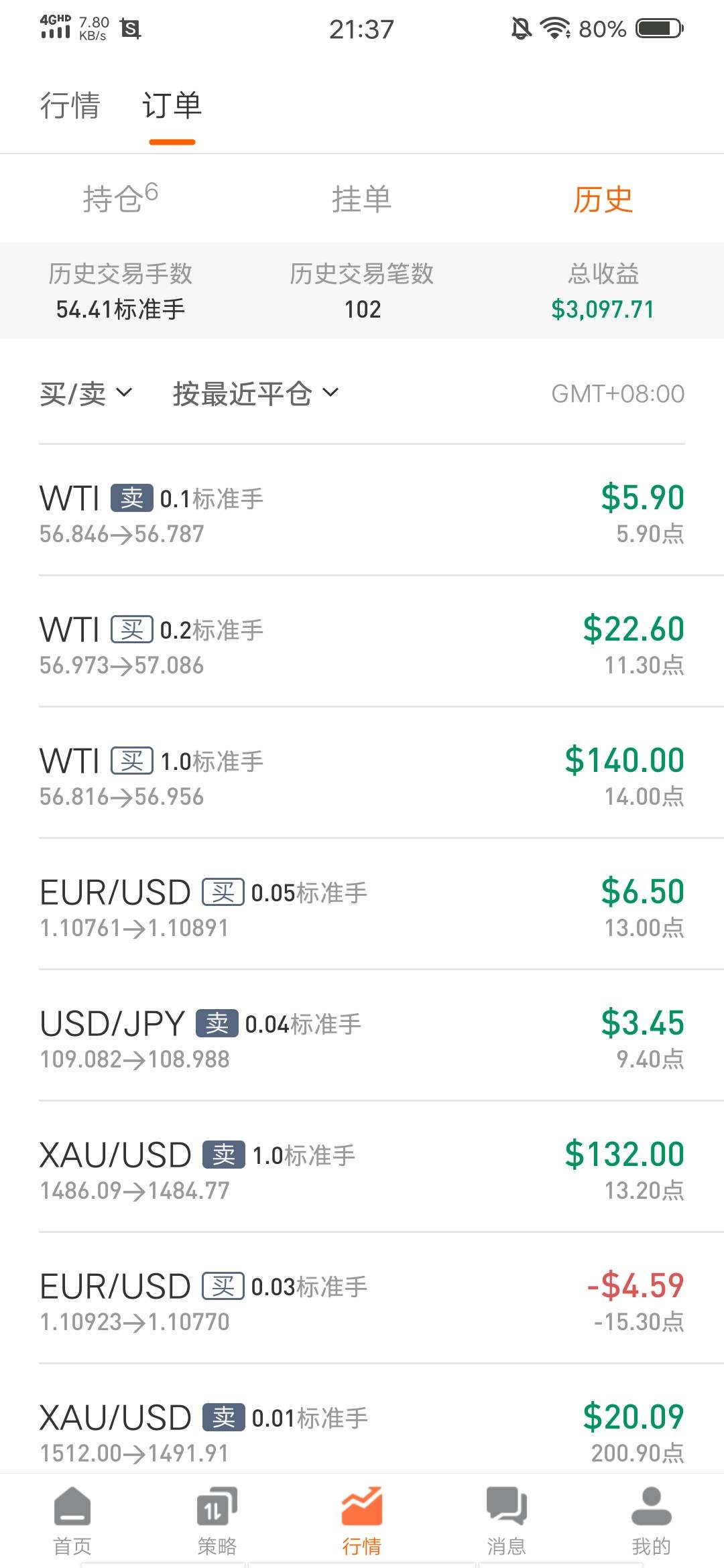
Task: Go to the 首页 home tab
Action: pos(72,1521)
